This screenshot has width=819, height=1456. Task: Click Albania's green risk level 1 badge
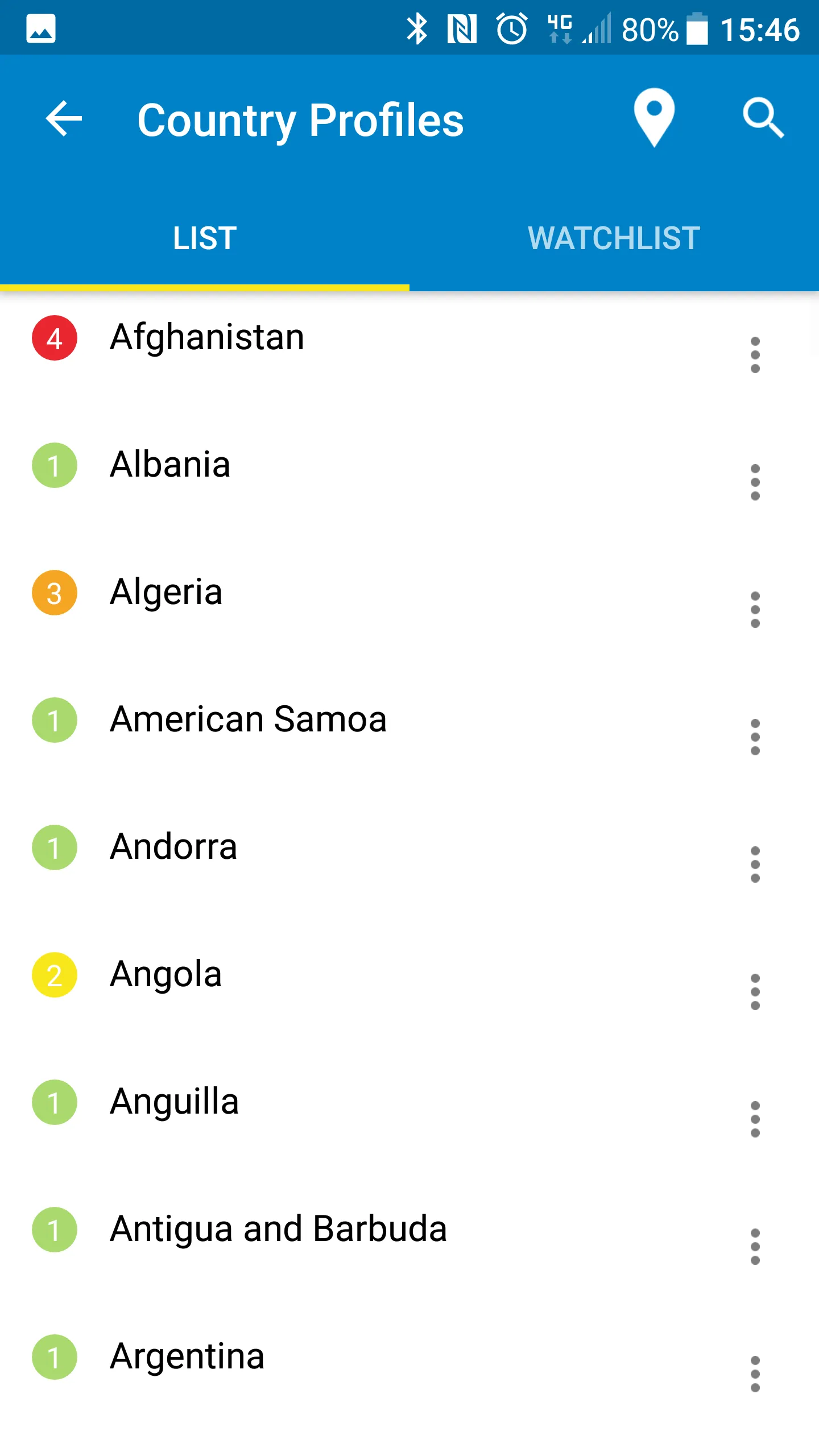tap(54, 465)
